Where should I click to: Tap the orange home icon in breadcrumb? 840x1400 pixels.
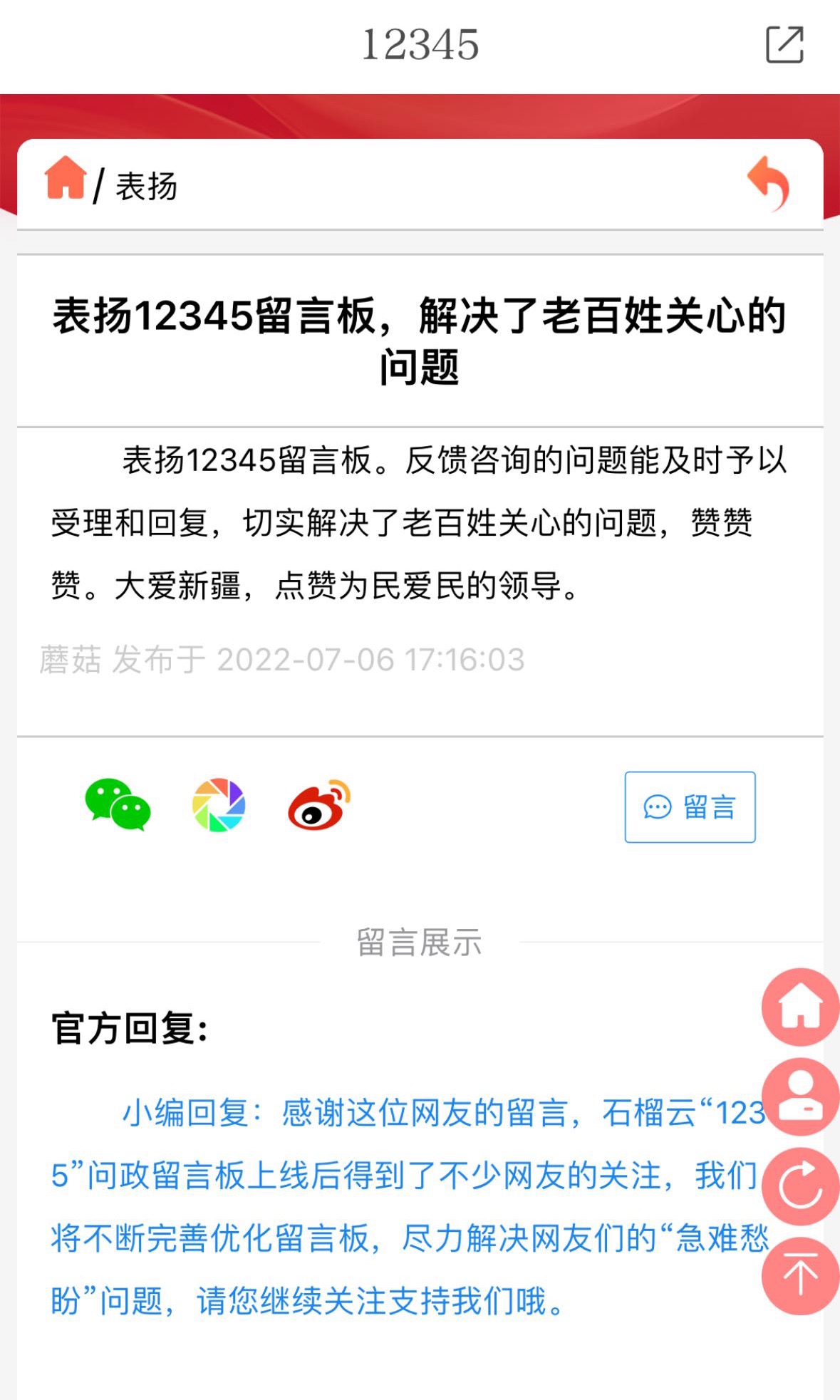(66, 178)
